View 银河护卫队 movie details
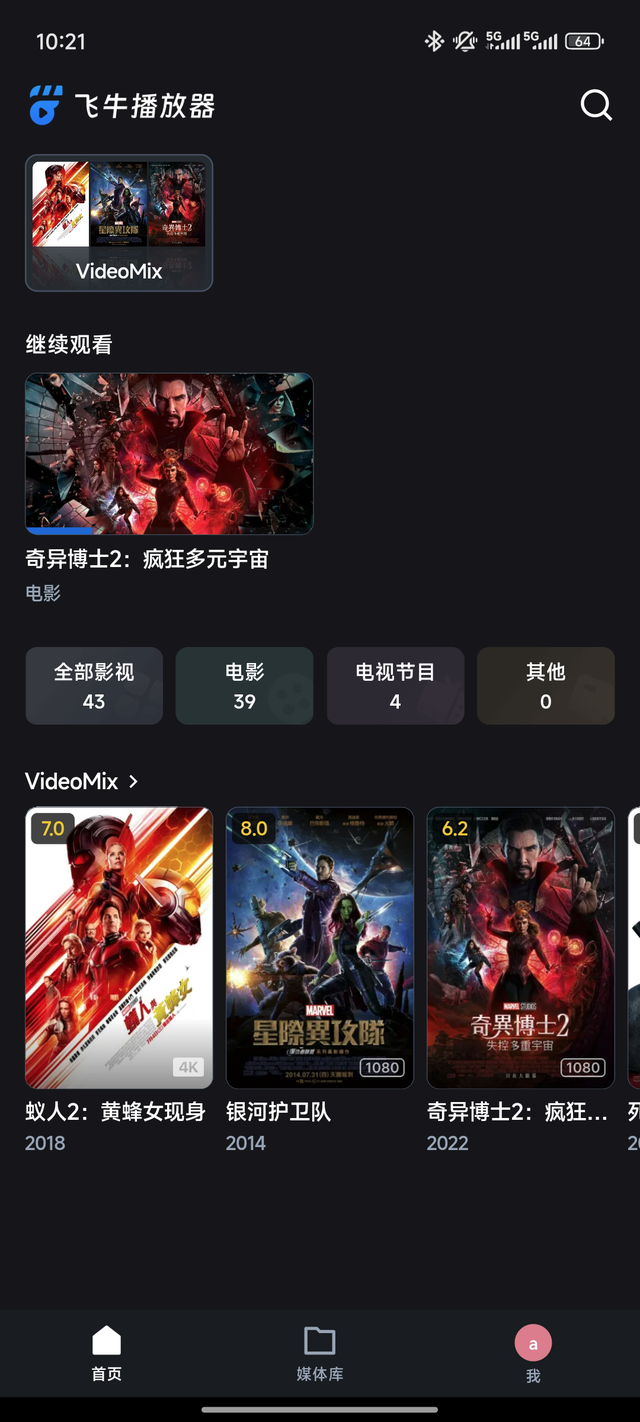This screenshot has height=1422, width=640. tap(320, 947)
